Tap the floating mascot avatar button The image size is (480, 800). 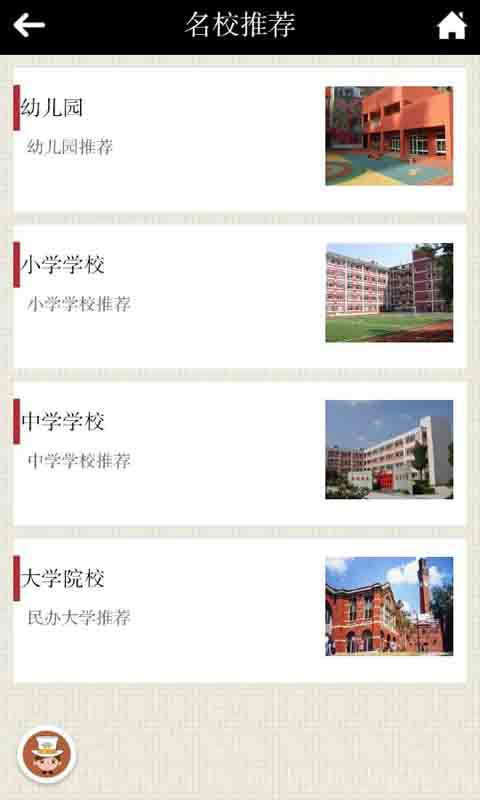pos(47,755)
